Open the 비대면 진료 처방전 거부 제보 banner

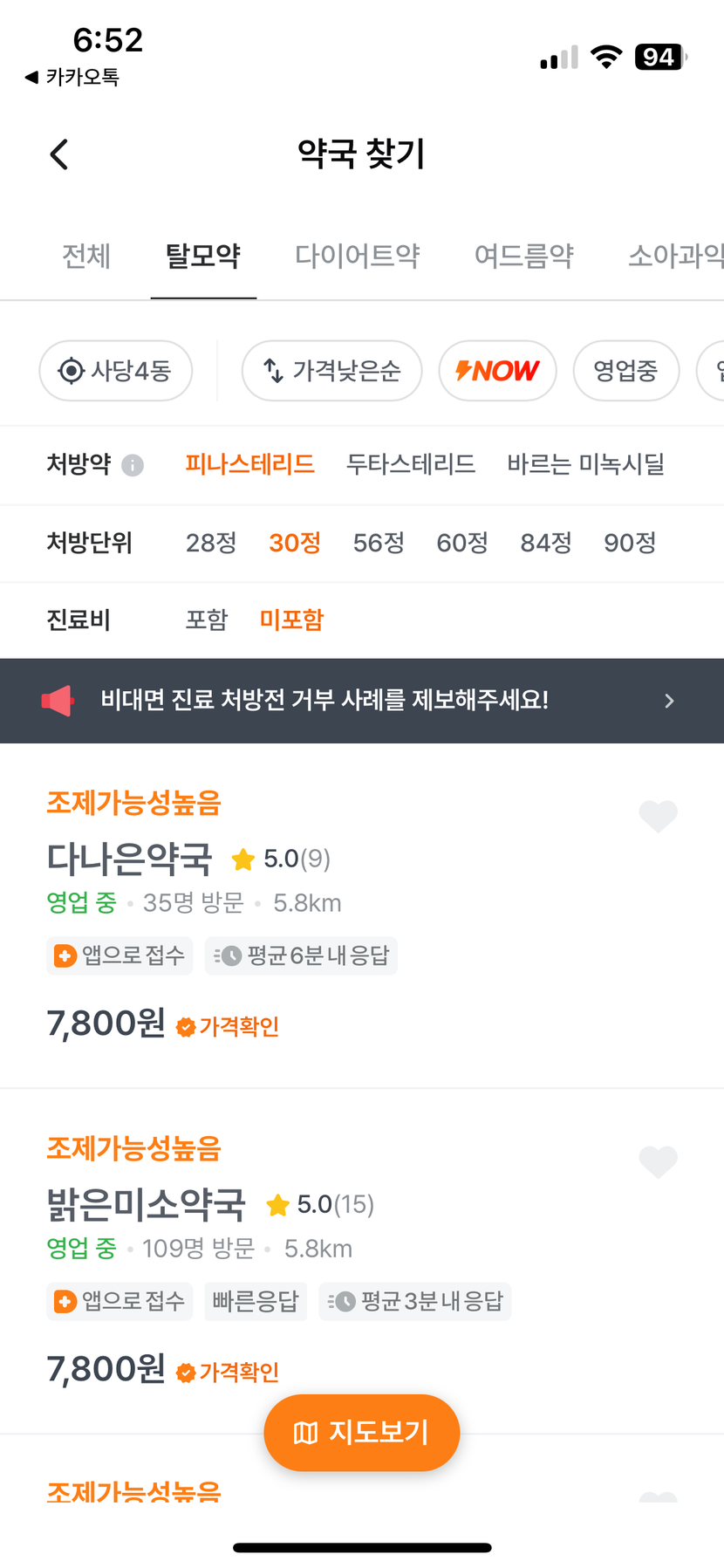(362, 701)
